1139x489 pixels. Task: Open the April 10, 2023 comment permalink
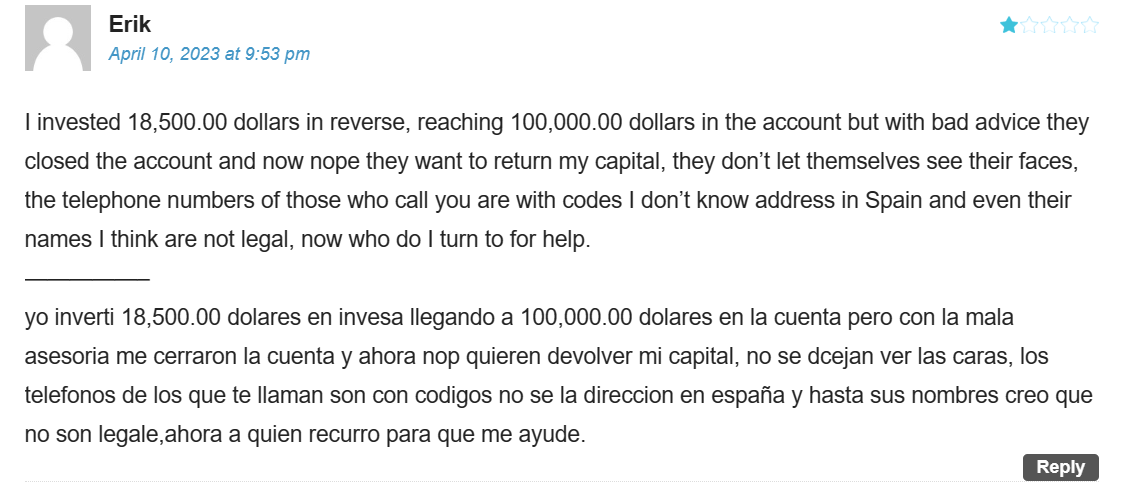tap(209, 54)
